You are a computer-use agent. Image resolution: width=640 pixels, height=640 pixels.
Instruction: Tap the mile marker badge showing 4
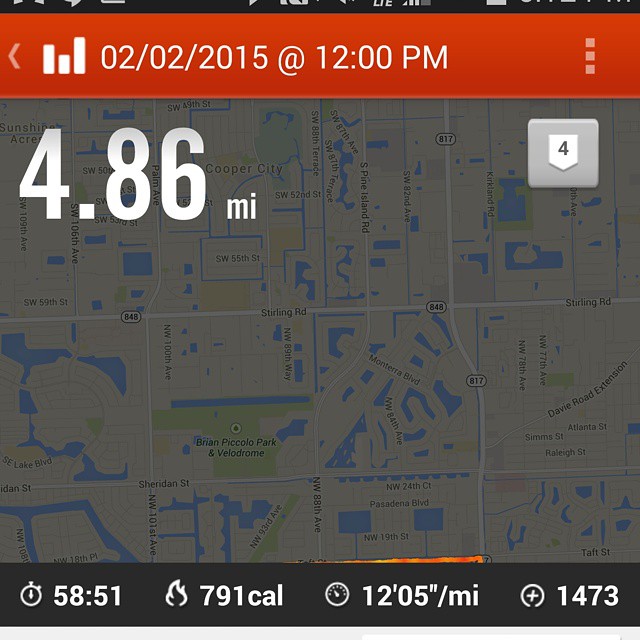click(563, 151)
